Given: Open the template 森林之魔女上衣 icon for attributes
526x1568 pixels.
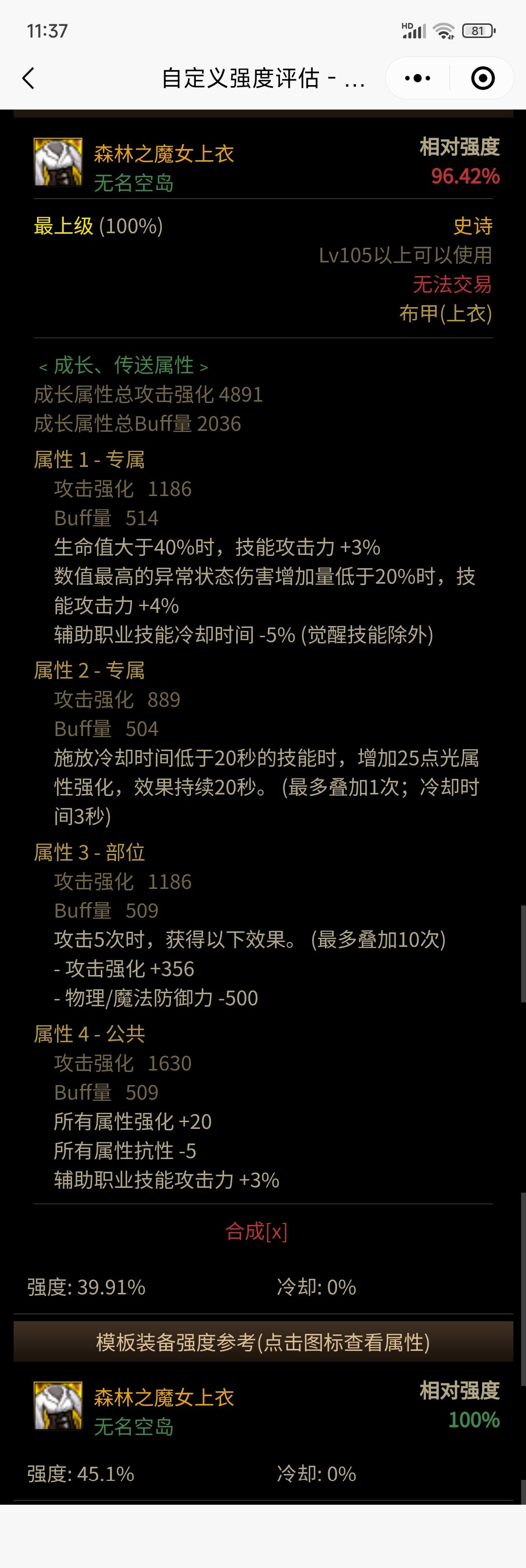Looking at the screenshot, I should (58, 1405).
